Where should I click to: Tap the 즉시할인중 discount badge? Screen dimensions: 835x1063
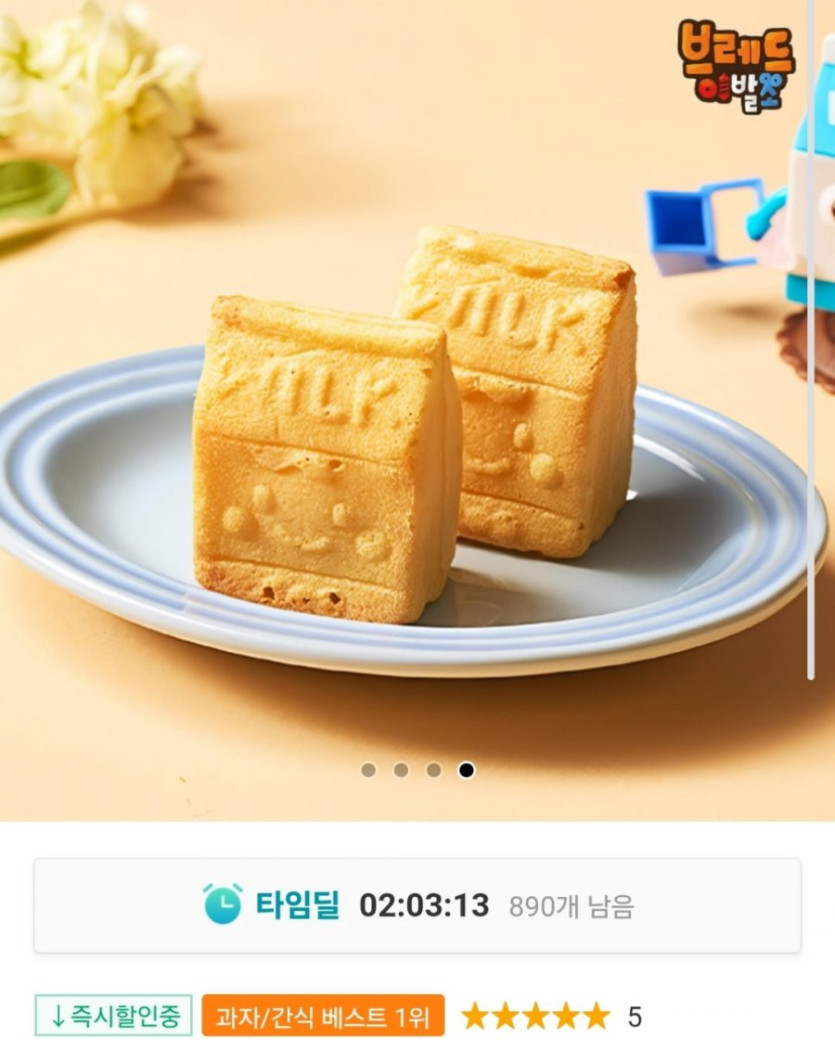114,1017
